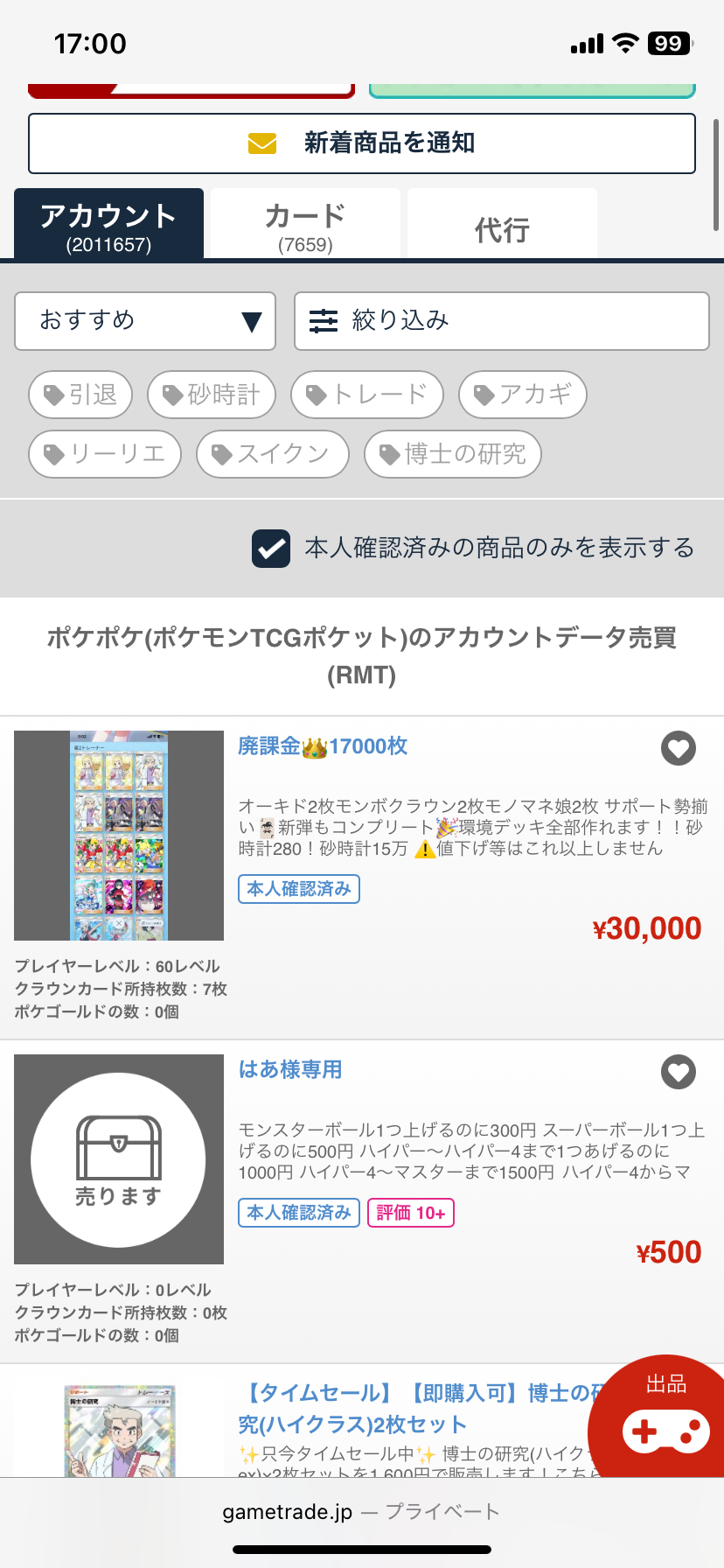Filter by the 引退 tag
The image size is (724, 1568).
tap(80, 395)
